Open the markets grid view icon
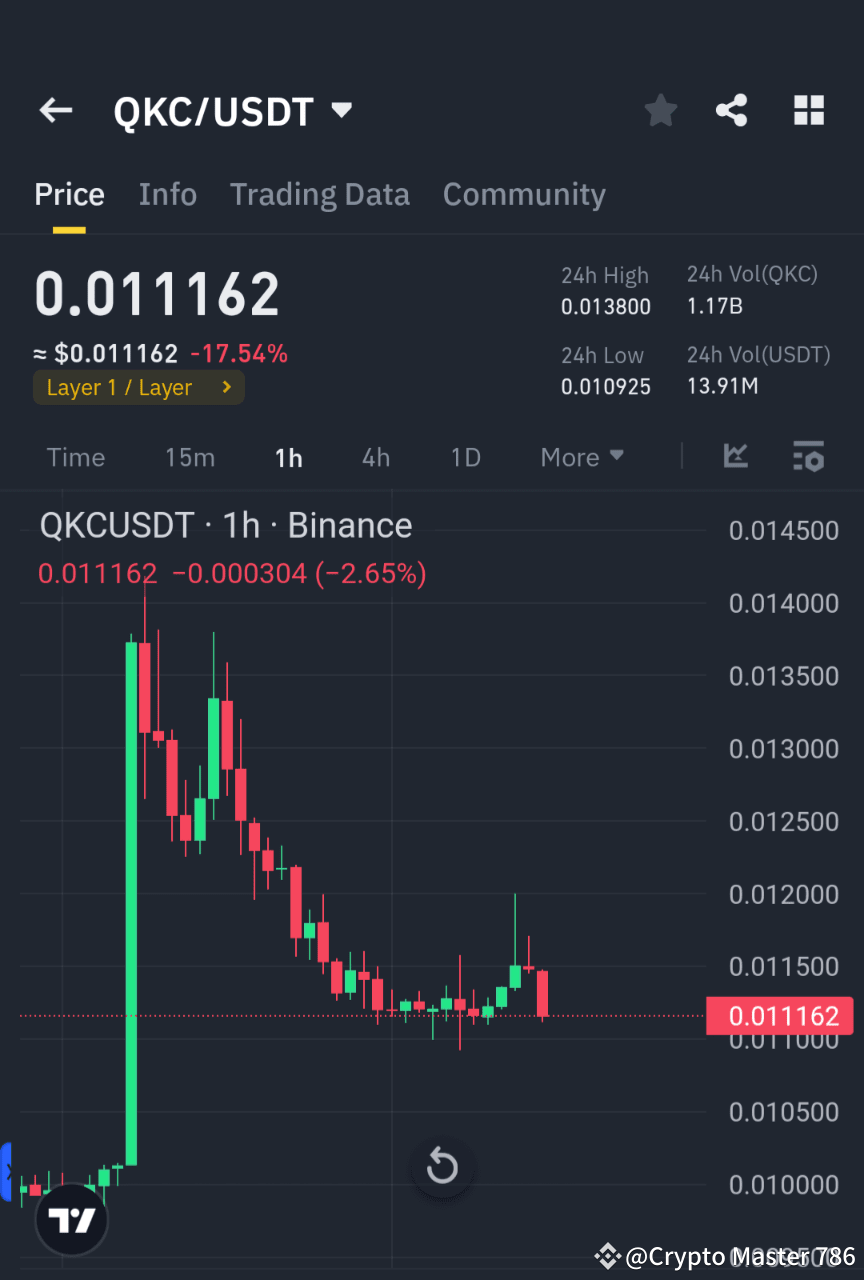The image size is (864, 1280). (808, 110)
